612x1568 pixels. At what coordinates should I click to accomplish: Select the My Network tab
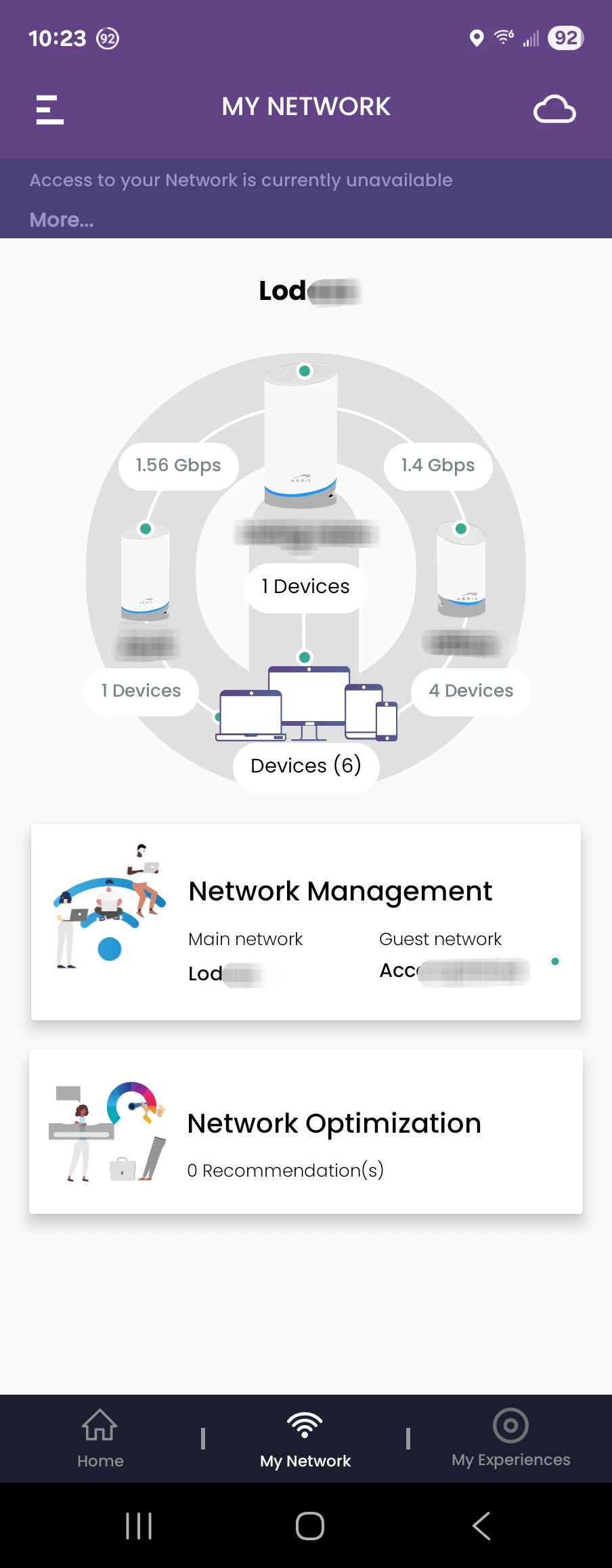(305, 1438)
